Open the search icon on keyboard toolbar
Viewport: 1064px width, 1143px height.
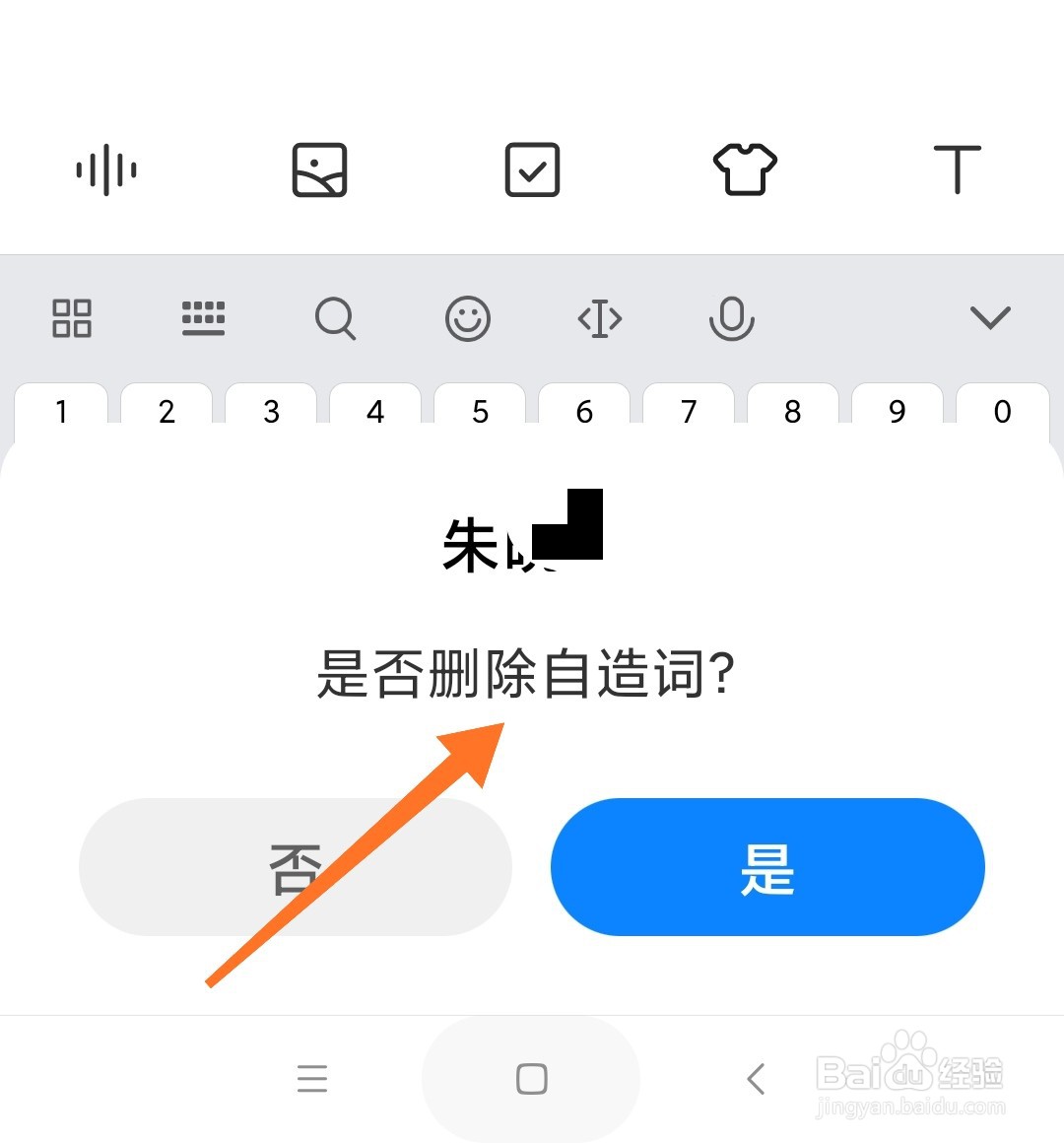pos(335,318)
